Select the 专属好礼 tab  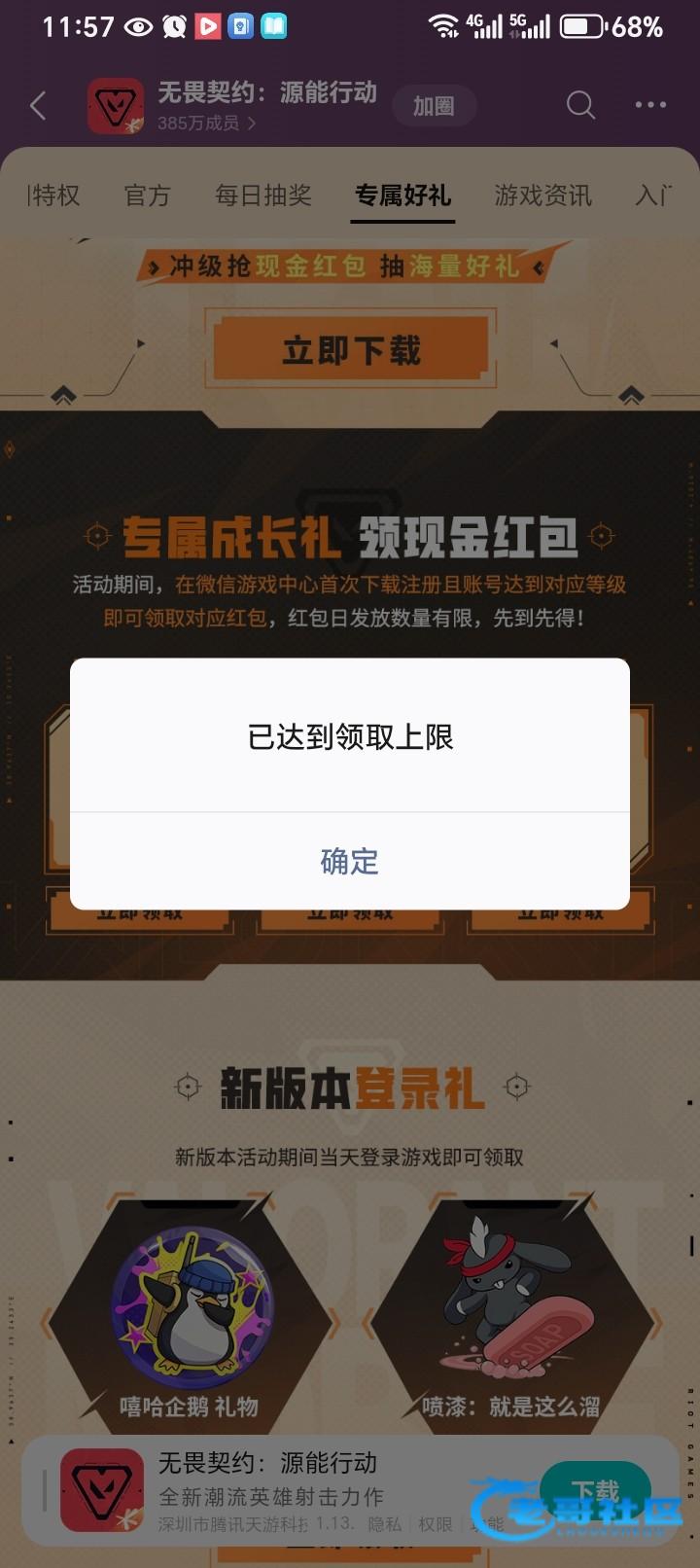[402, 196]
